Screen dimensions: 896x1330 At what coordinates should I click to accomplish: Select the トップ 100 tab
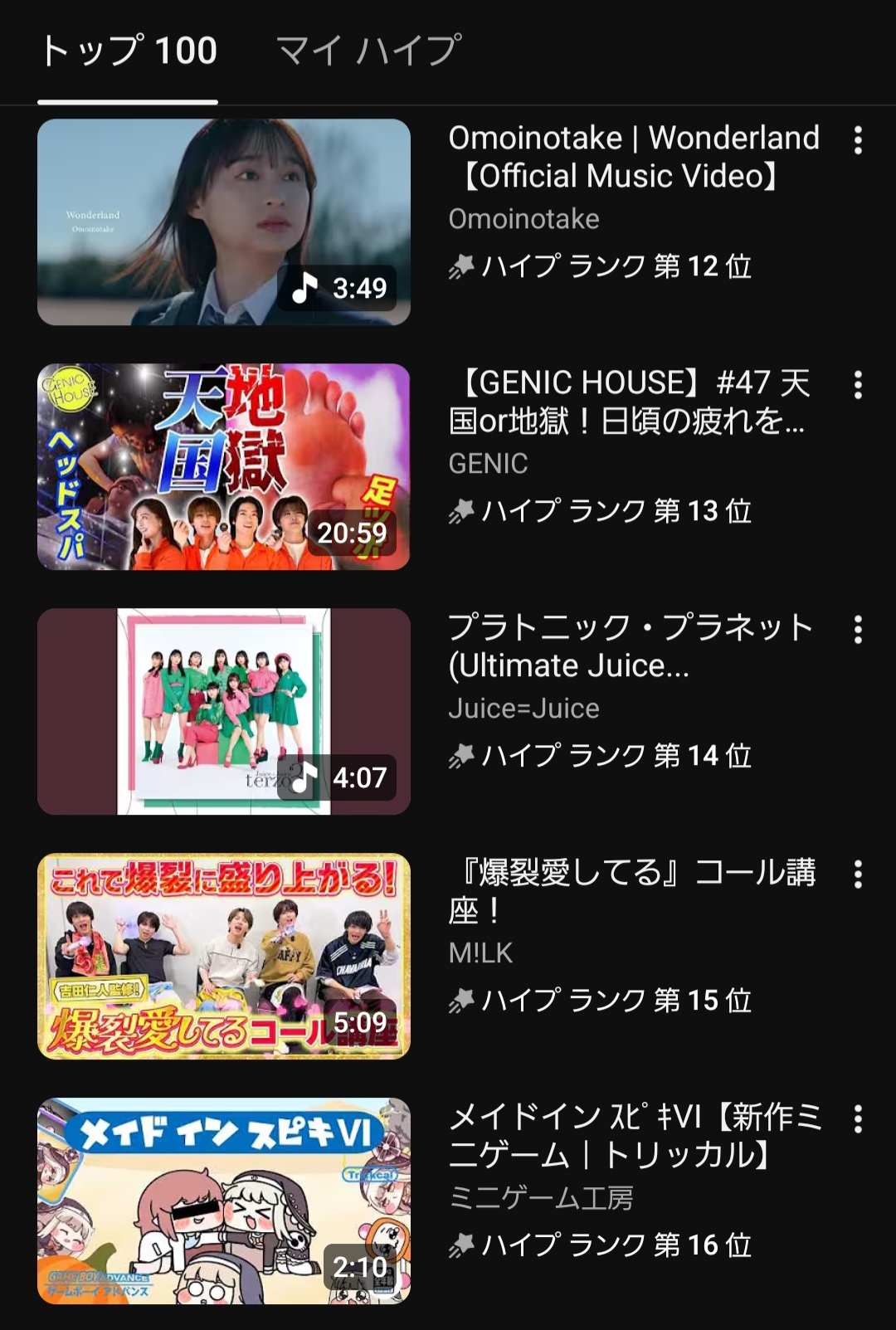pyautogui.click(x=129, y=51)
